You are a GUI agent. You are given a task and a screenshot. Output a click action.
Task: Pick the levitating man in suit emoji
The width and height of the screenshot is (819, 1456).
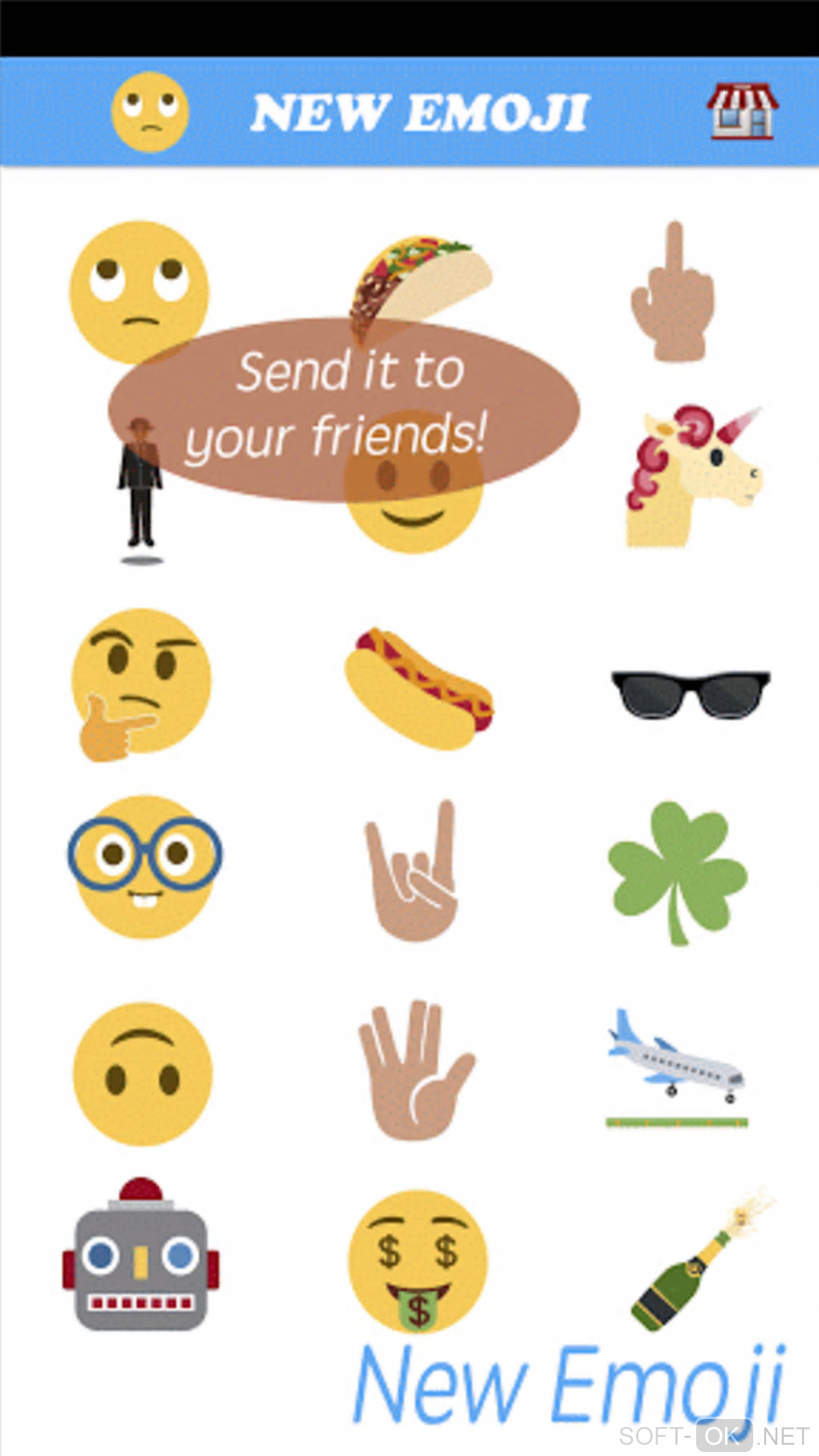coord(140,487)
